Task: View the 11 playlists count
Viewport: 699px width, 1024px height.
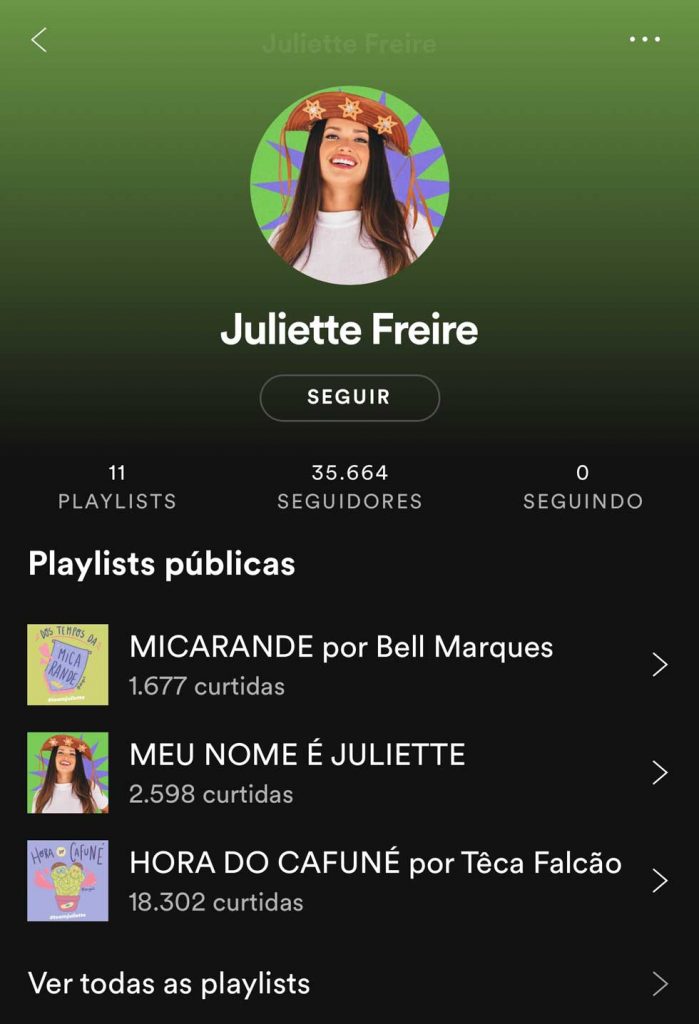Action: 117,487
